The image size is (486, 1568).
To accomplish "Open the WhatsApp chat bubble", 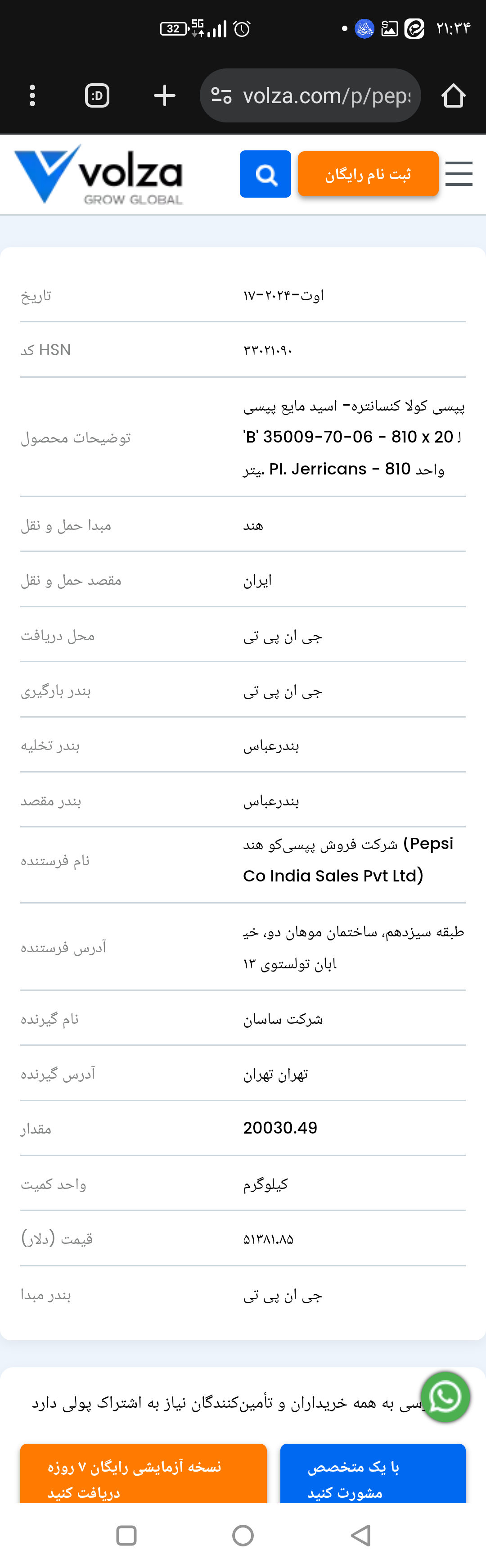I will 445,1397.
